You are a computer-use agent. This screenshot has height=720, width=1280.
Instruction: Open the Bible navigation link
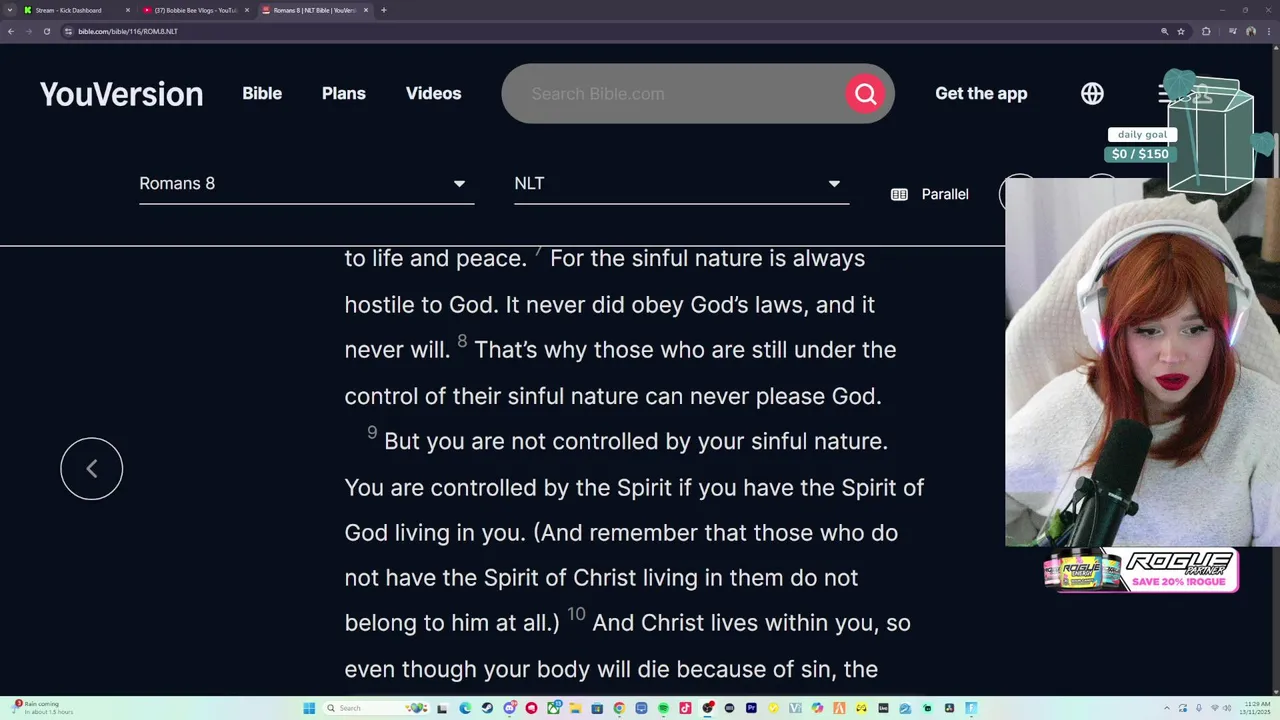pyautogui.click(x=262, y=93)
